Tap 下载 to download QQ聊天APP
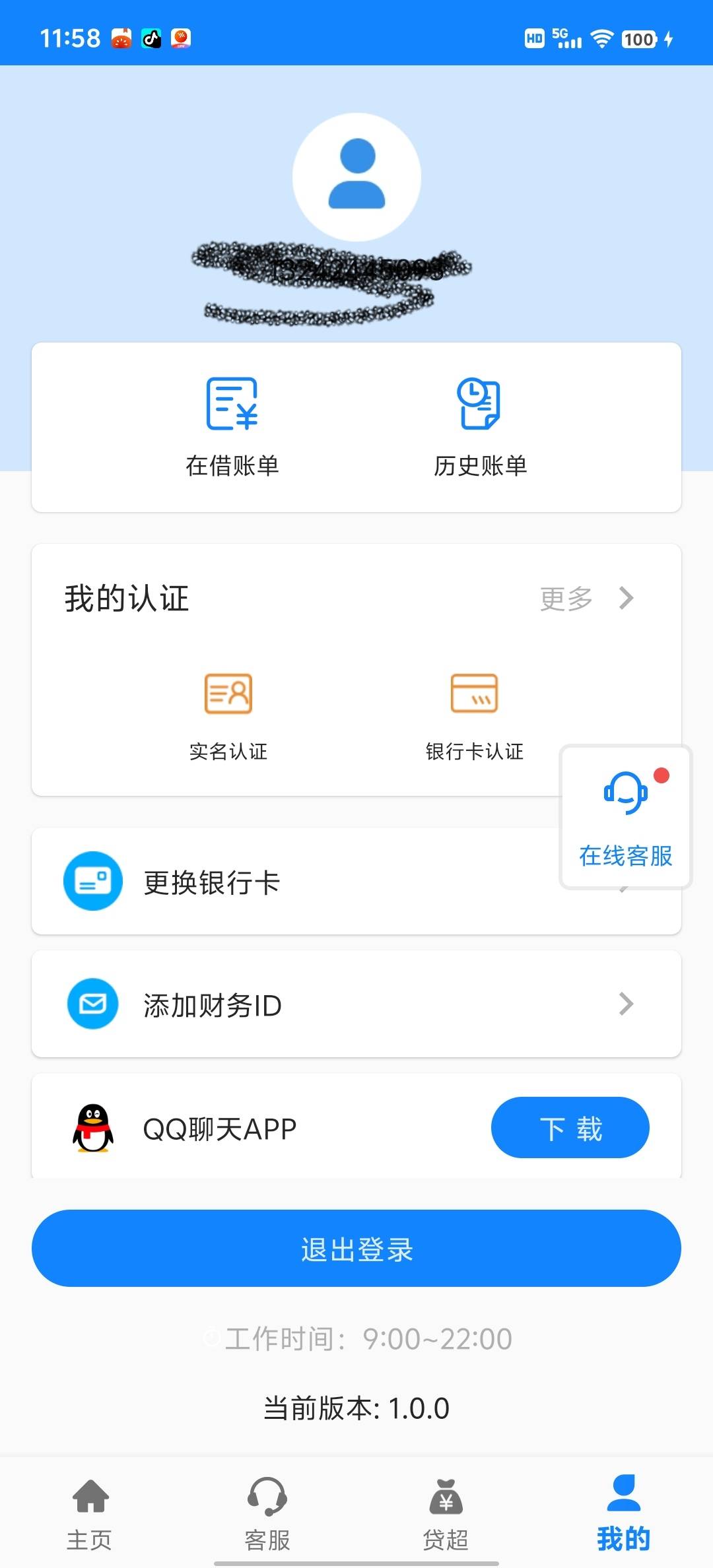 point(570,1128)
